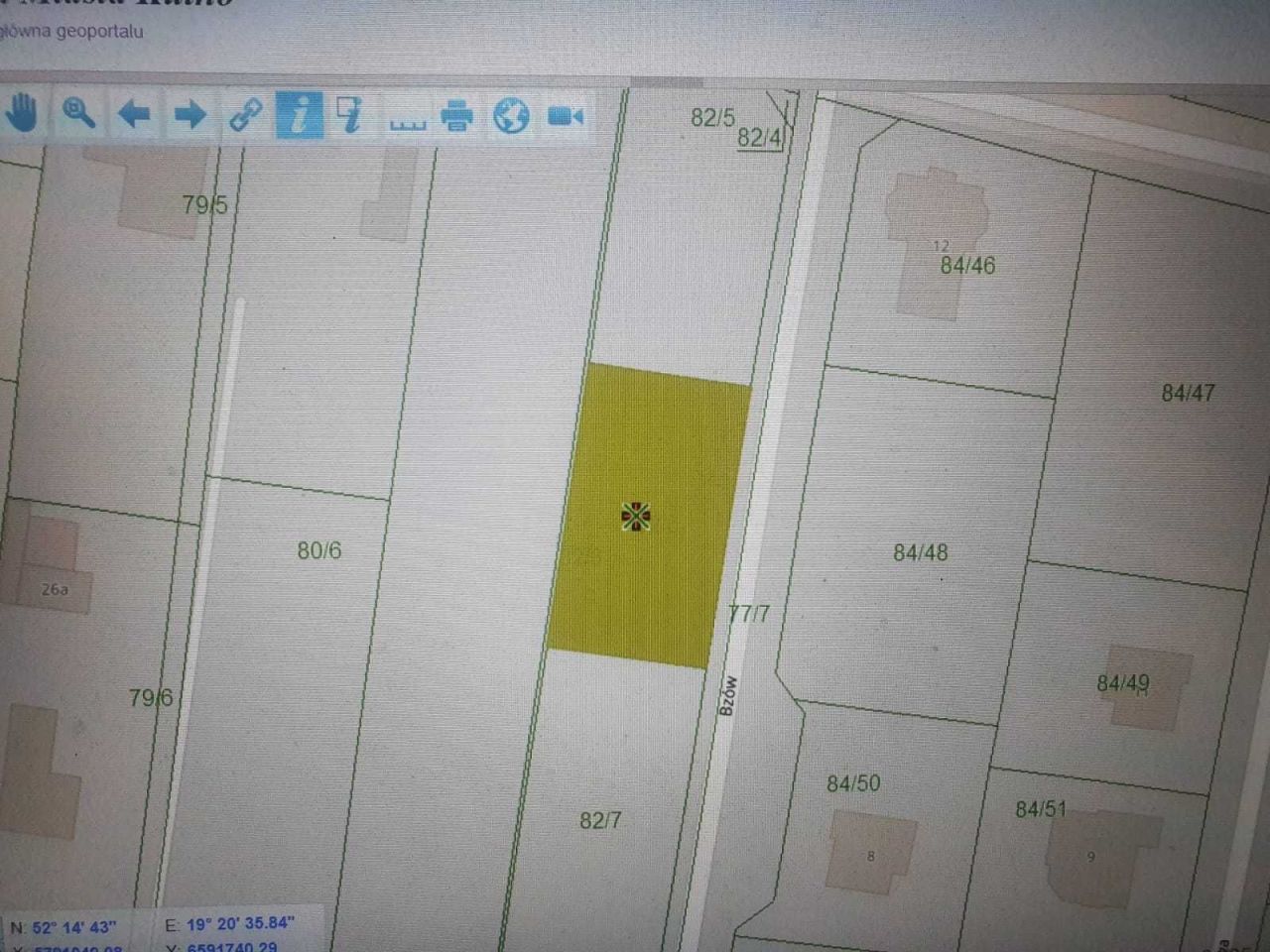Open the ruler measurement tool
The height and width of the screenshot is (952, 1270).
tap(405, 123)
